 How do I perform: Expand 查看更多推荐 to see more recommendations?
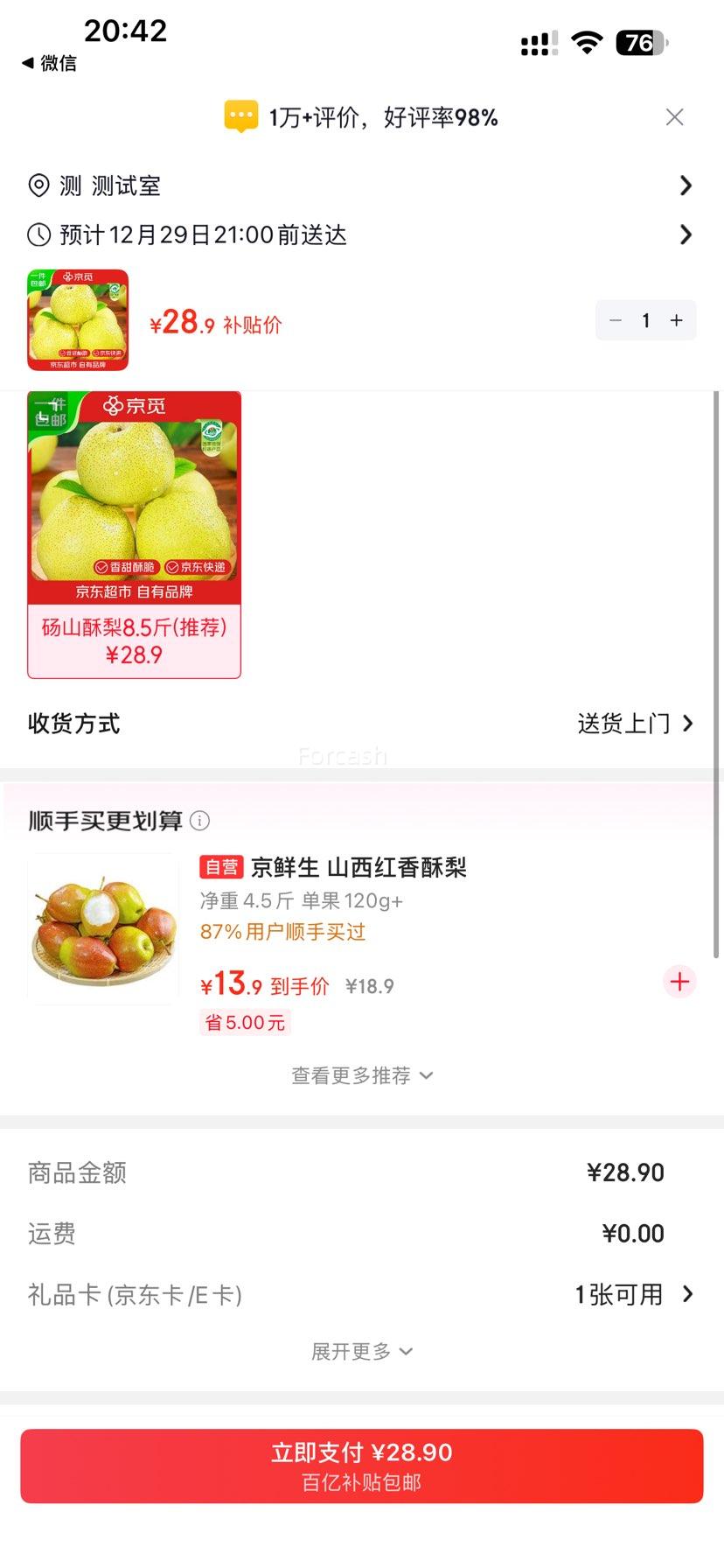click(362, 1075)
